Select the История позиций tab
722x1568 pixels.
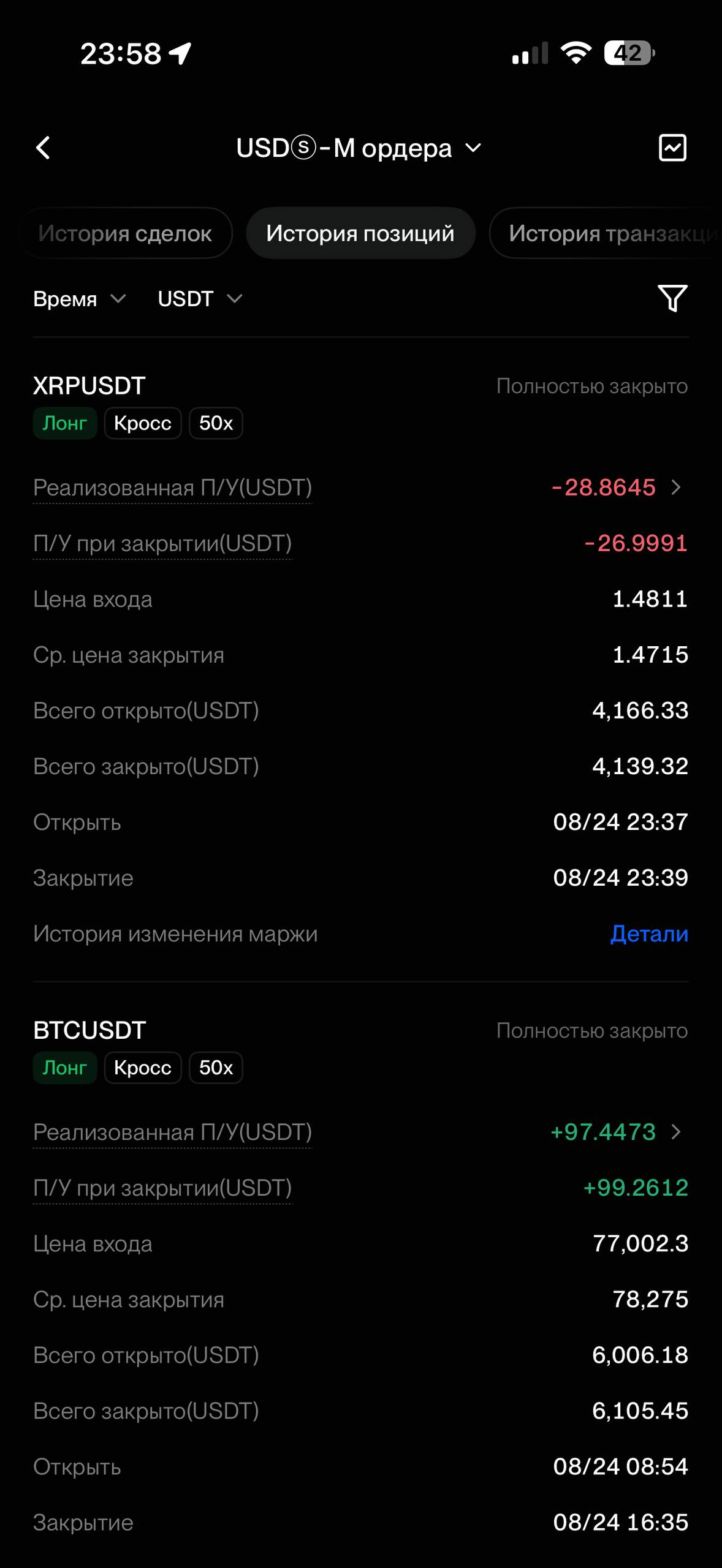pyautogui.click(x=360, y=233)
